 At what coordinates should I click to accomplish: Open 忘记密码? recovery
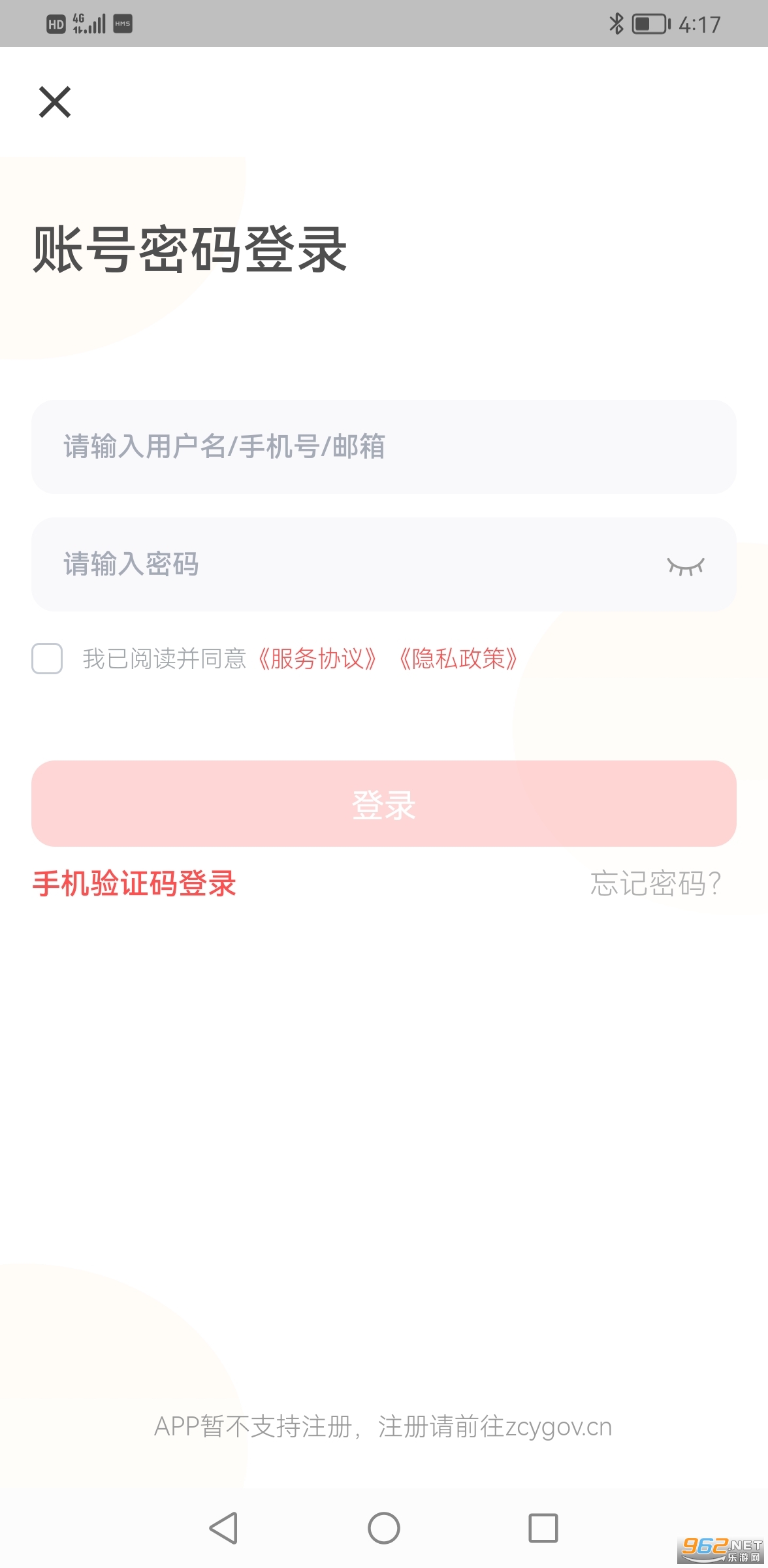[x=656, y=884]
